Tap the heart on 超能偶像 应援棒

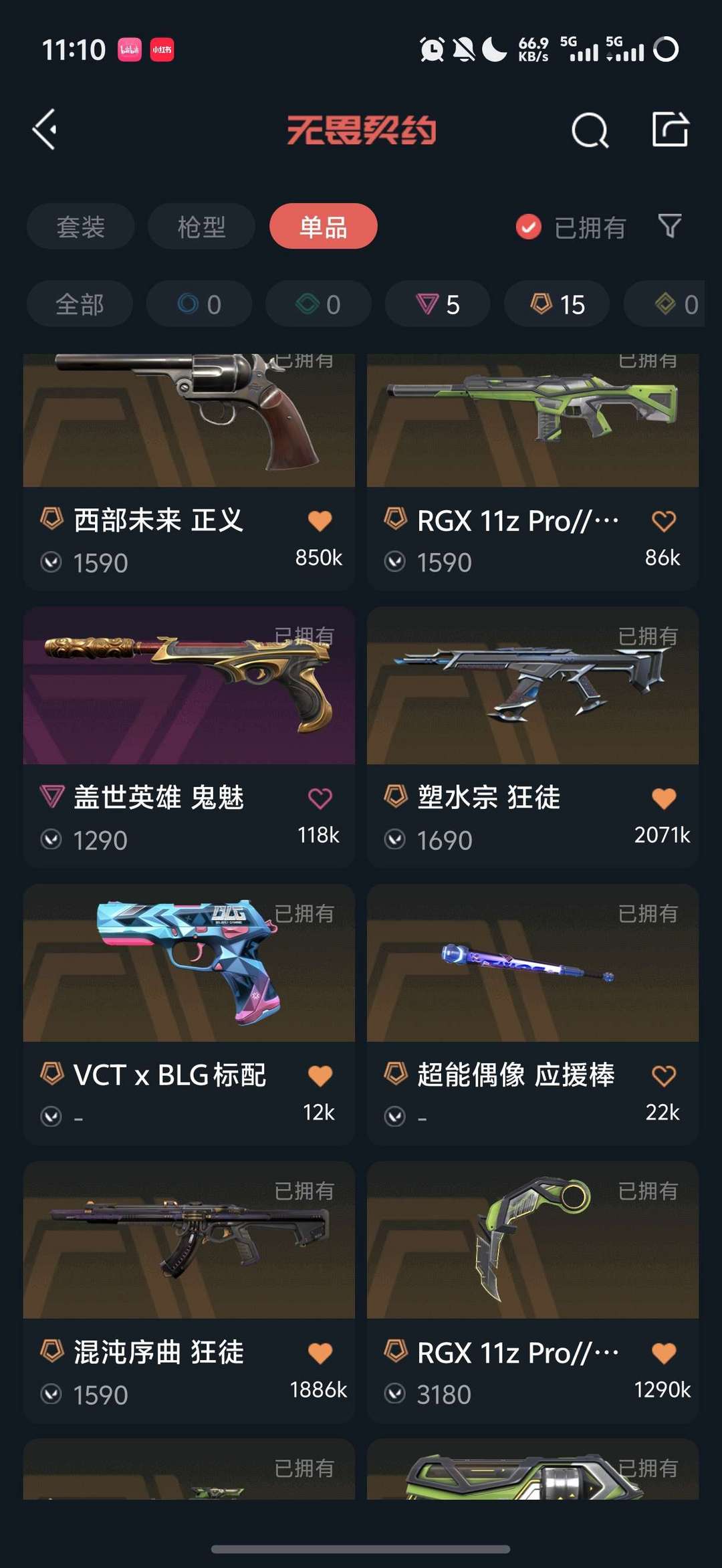point(663,1075)
